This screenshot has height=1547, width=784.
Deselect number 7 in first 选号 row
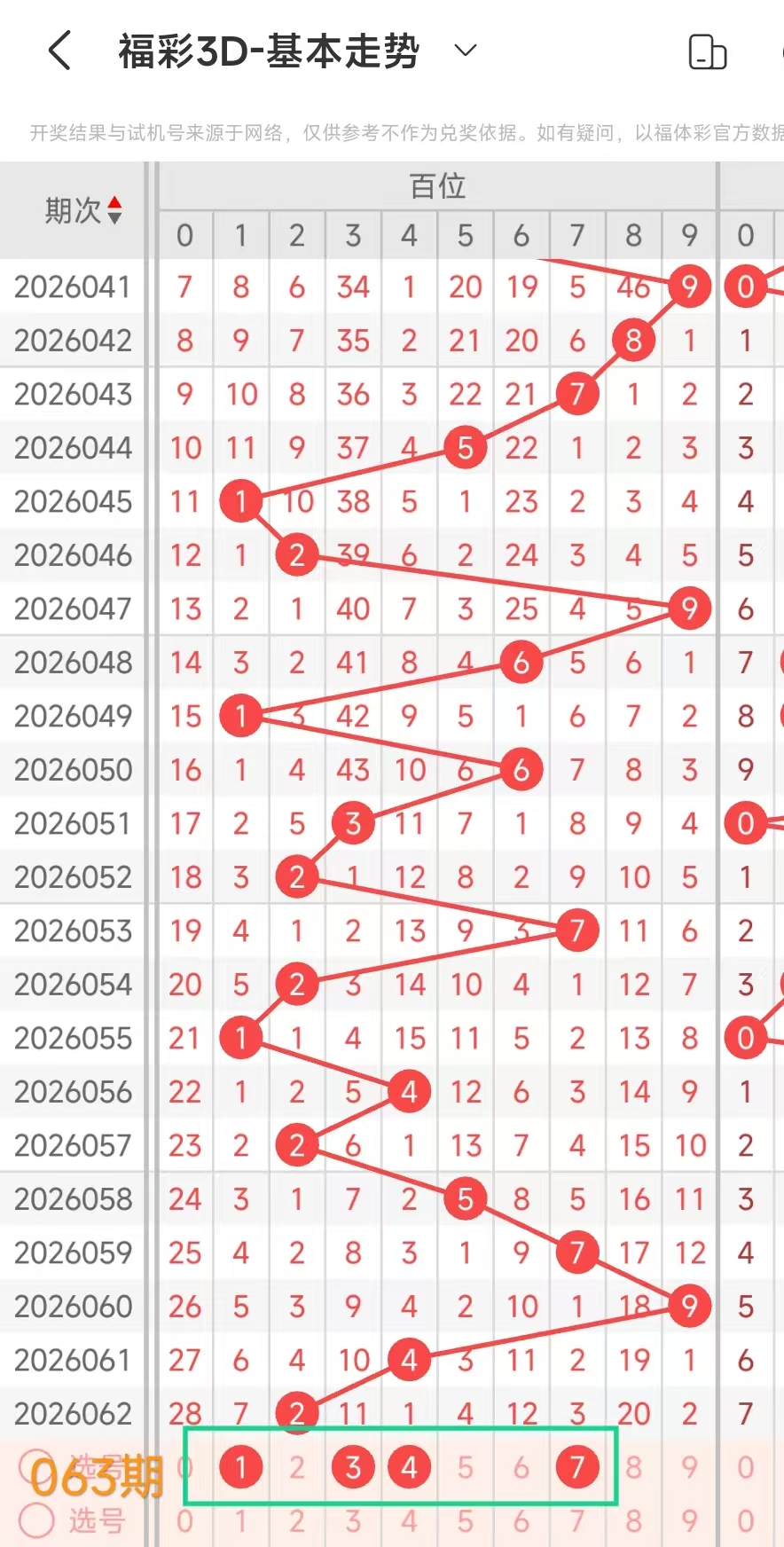point(577,1467)
